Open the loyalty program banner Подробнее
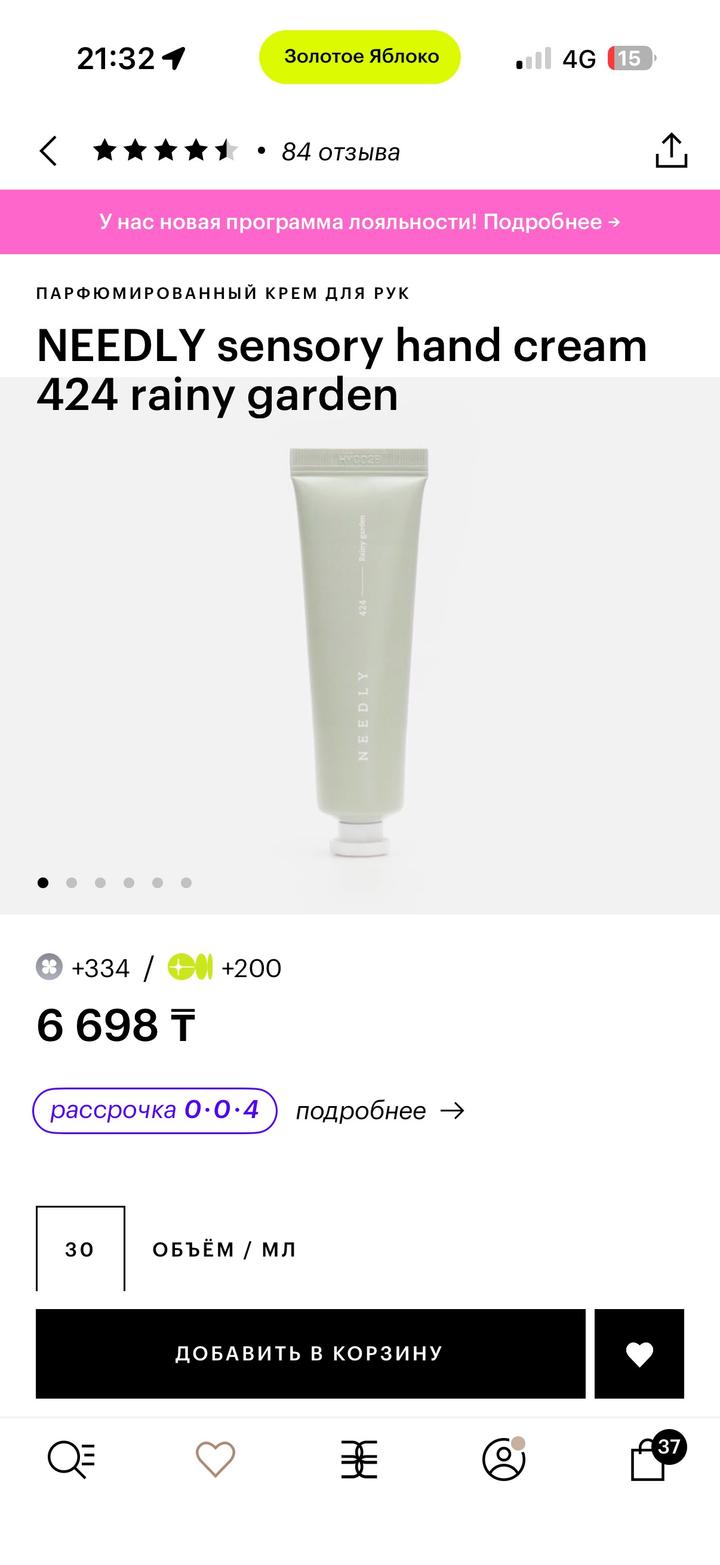Screen dimensions: 720x1565 [x=360, y=222]
